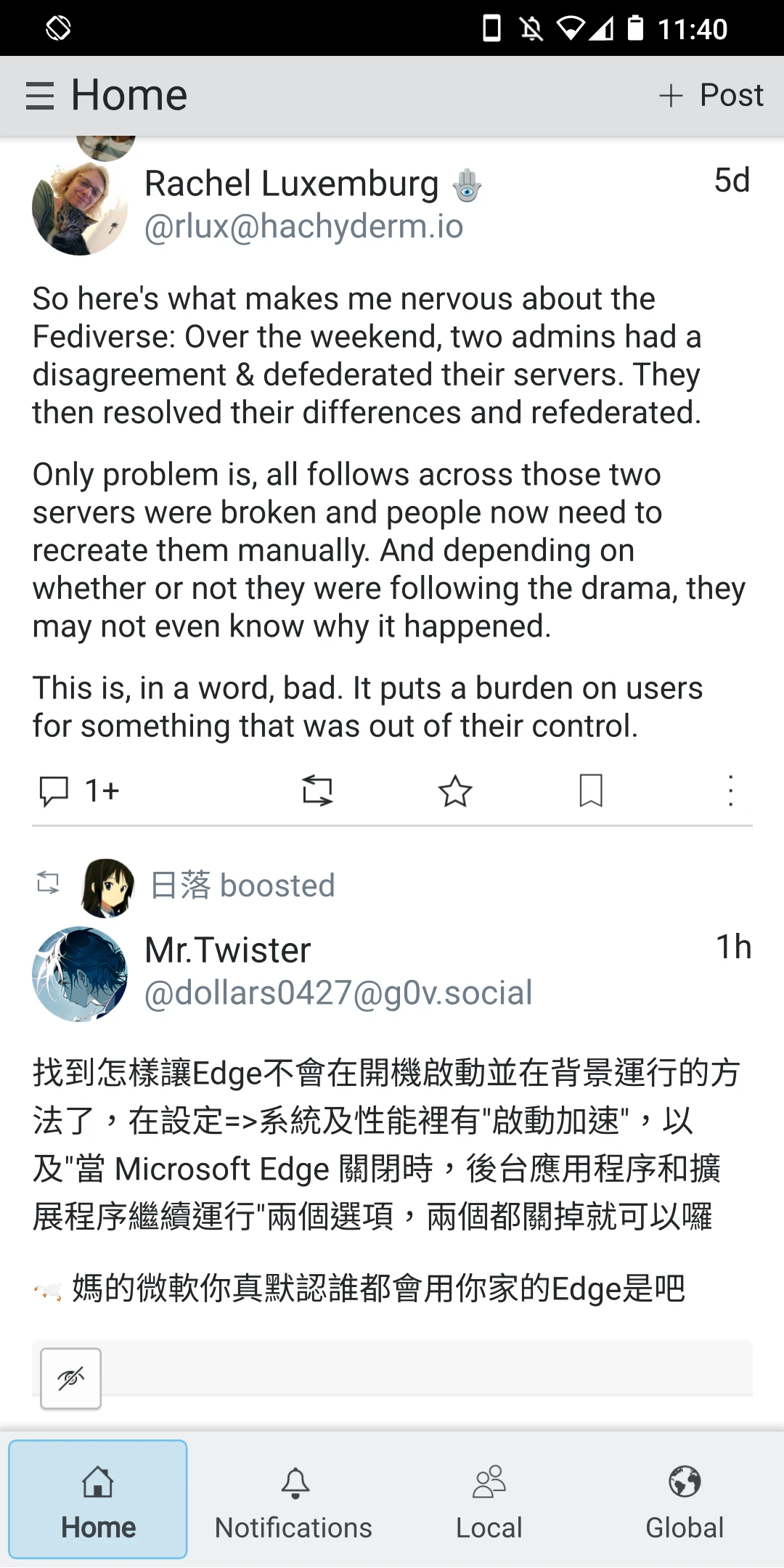Open the hamburger drawer menu
Viewport: 784px width, 1568px height.
pos(40,96)
